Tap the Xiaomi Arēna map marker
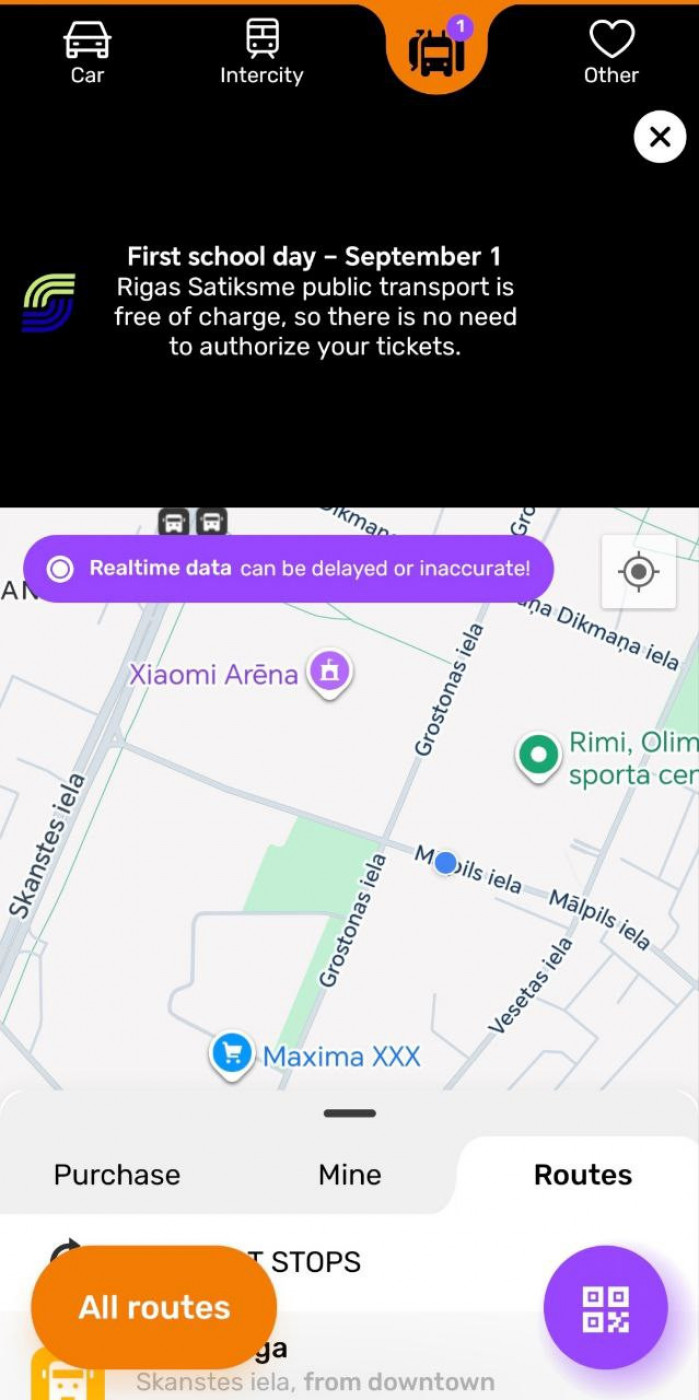699x1400 pixels. pyautogui.click(x=329, y=672)
